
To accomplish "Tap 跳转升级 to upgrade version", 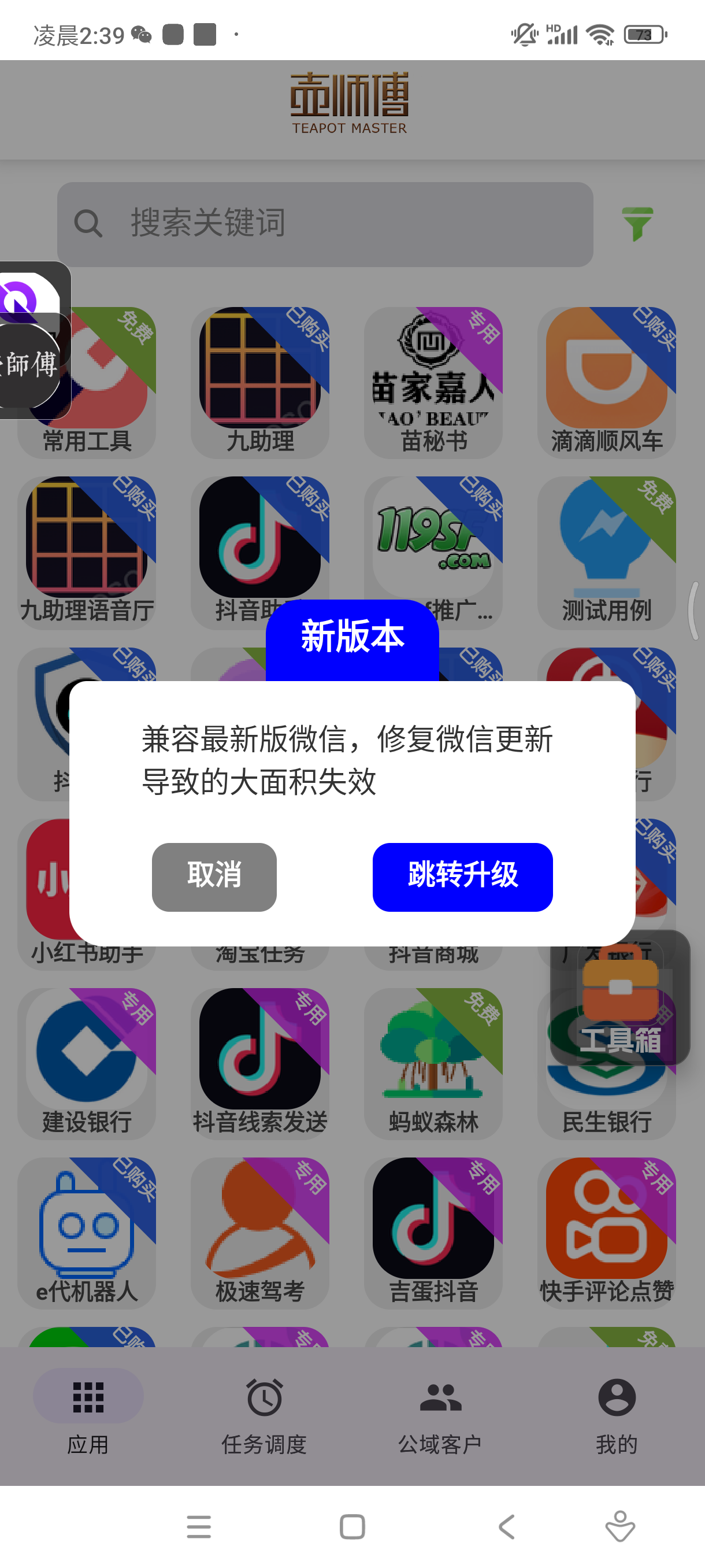I will 462,877.
